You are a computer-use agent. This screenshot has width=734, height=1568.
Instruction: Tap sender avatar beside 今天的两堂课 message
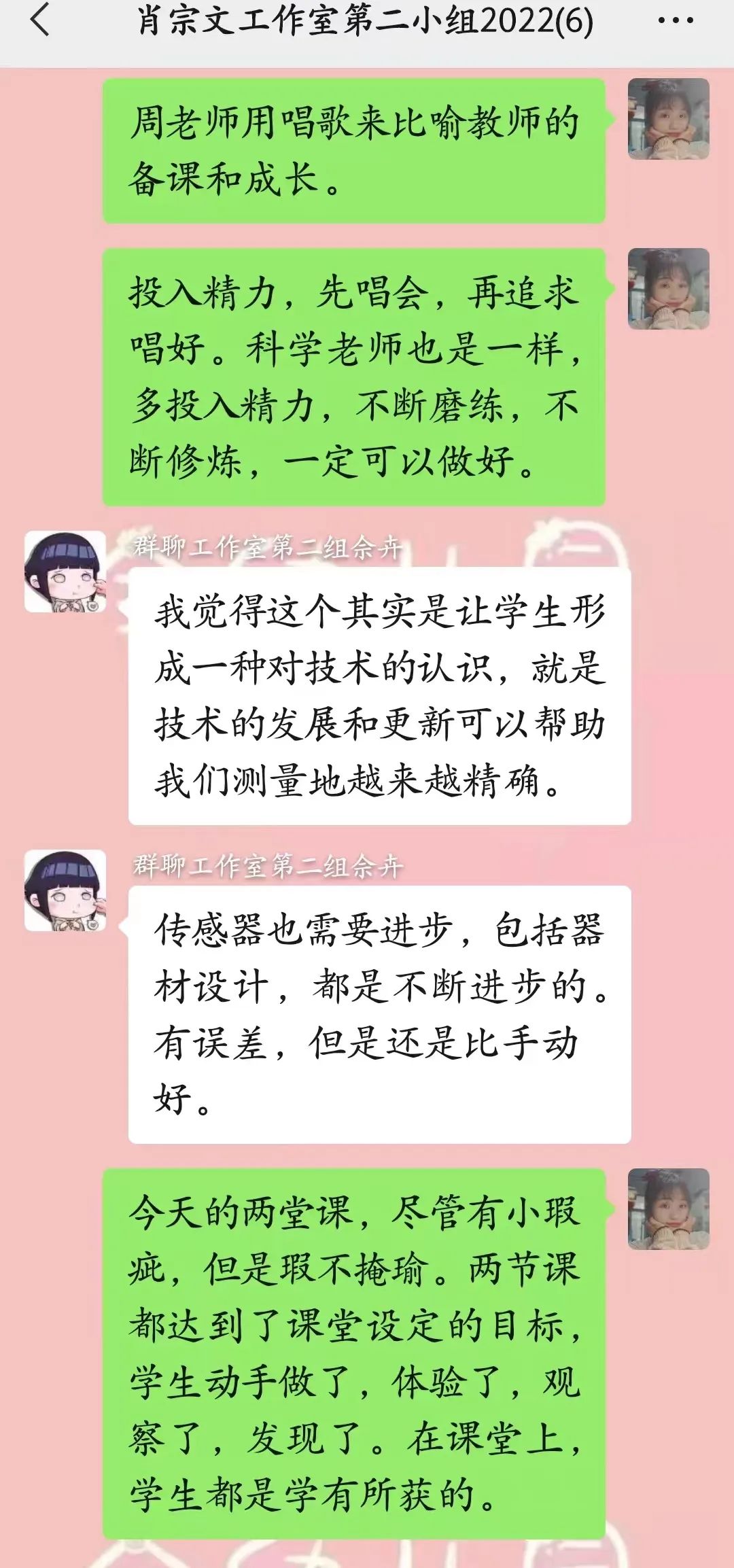[x=668, y=1209]
